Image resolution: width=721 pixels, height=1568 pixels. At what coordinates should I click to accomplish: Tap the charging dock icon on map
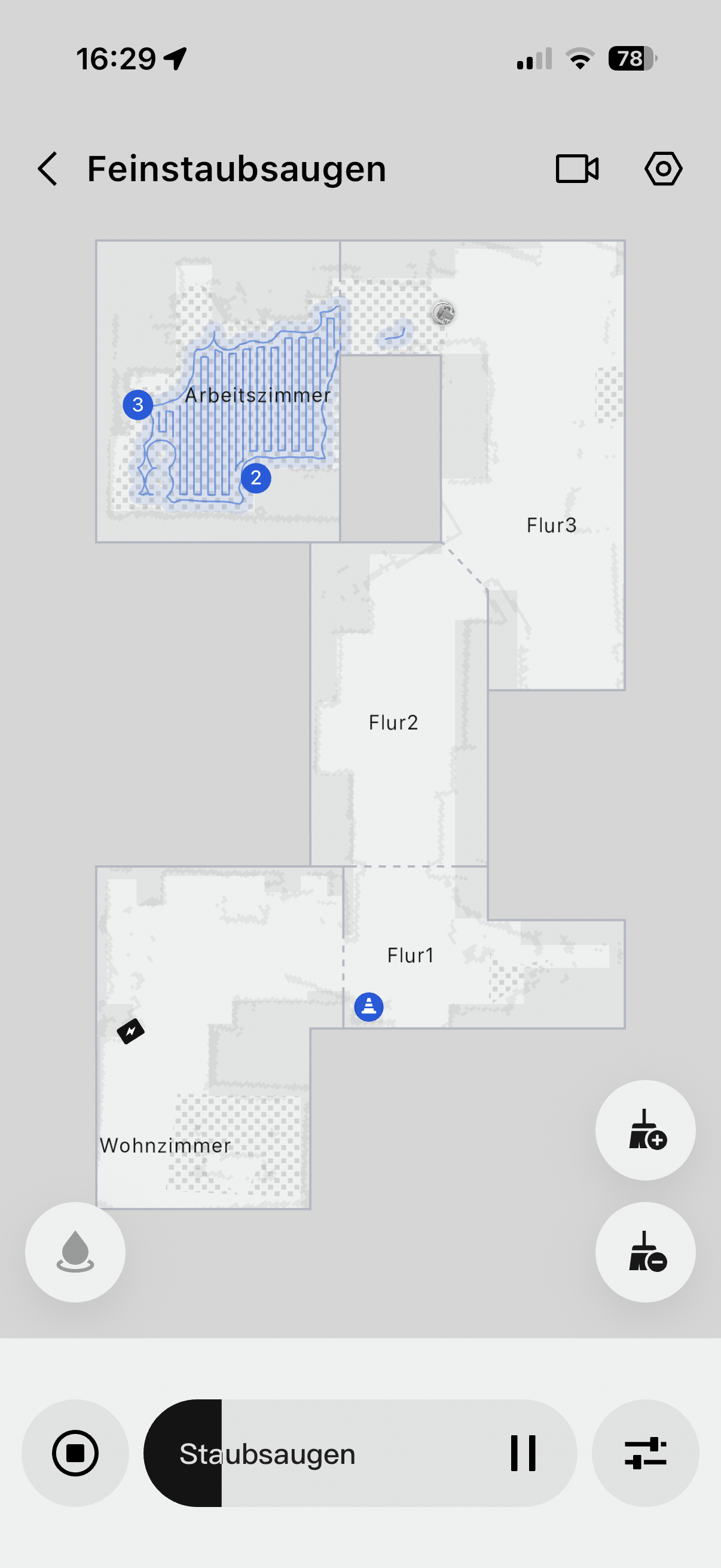pyautogui.click(x=131, y=1031)
